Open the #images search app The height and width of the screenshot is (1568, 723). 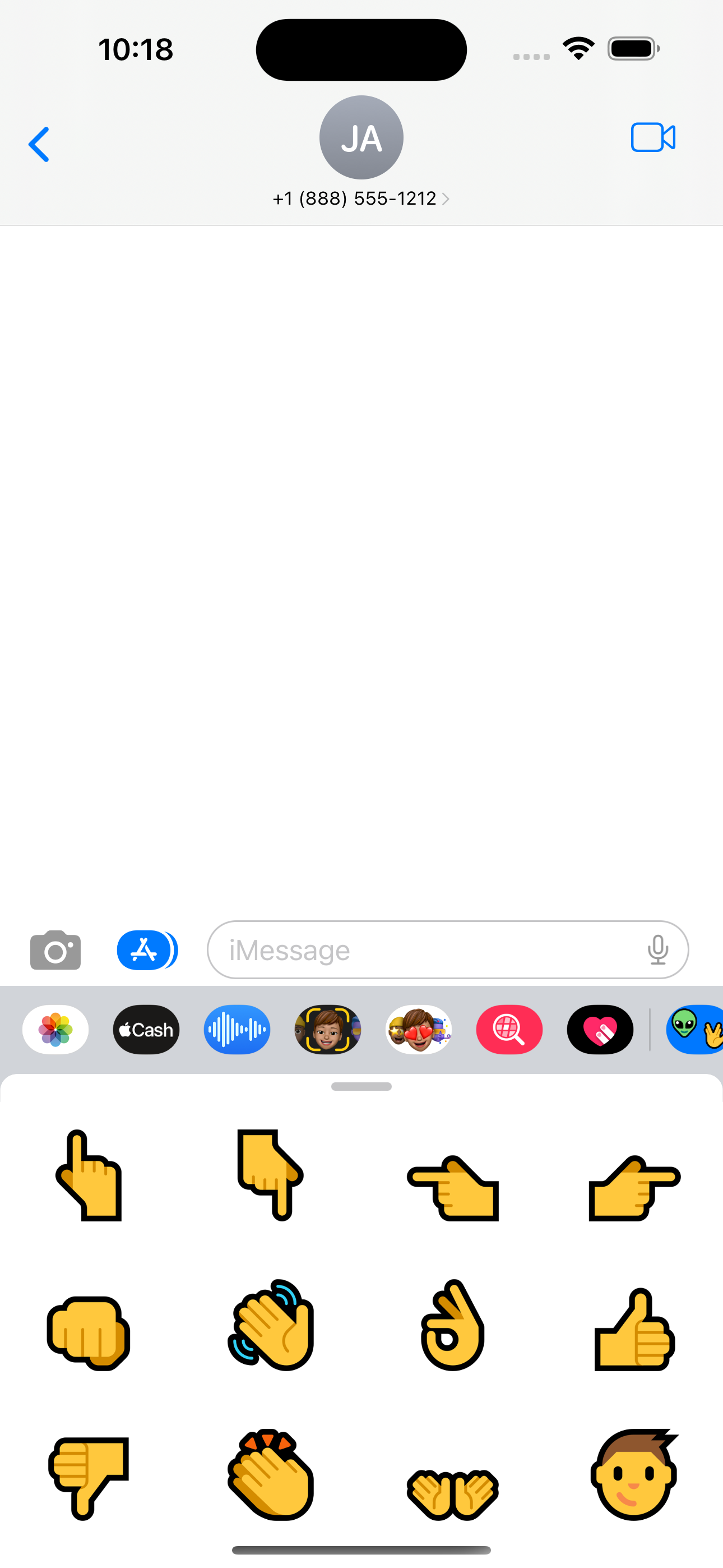click(509, 1029)
